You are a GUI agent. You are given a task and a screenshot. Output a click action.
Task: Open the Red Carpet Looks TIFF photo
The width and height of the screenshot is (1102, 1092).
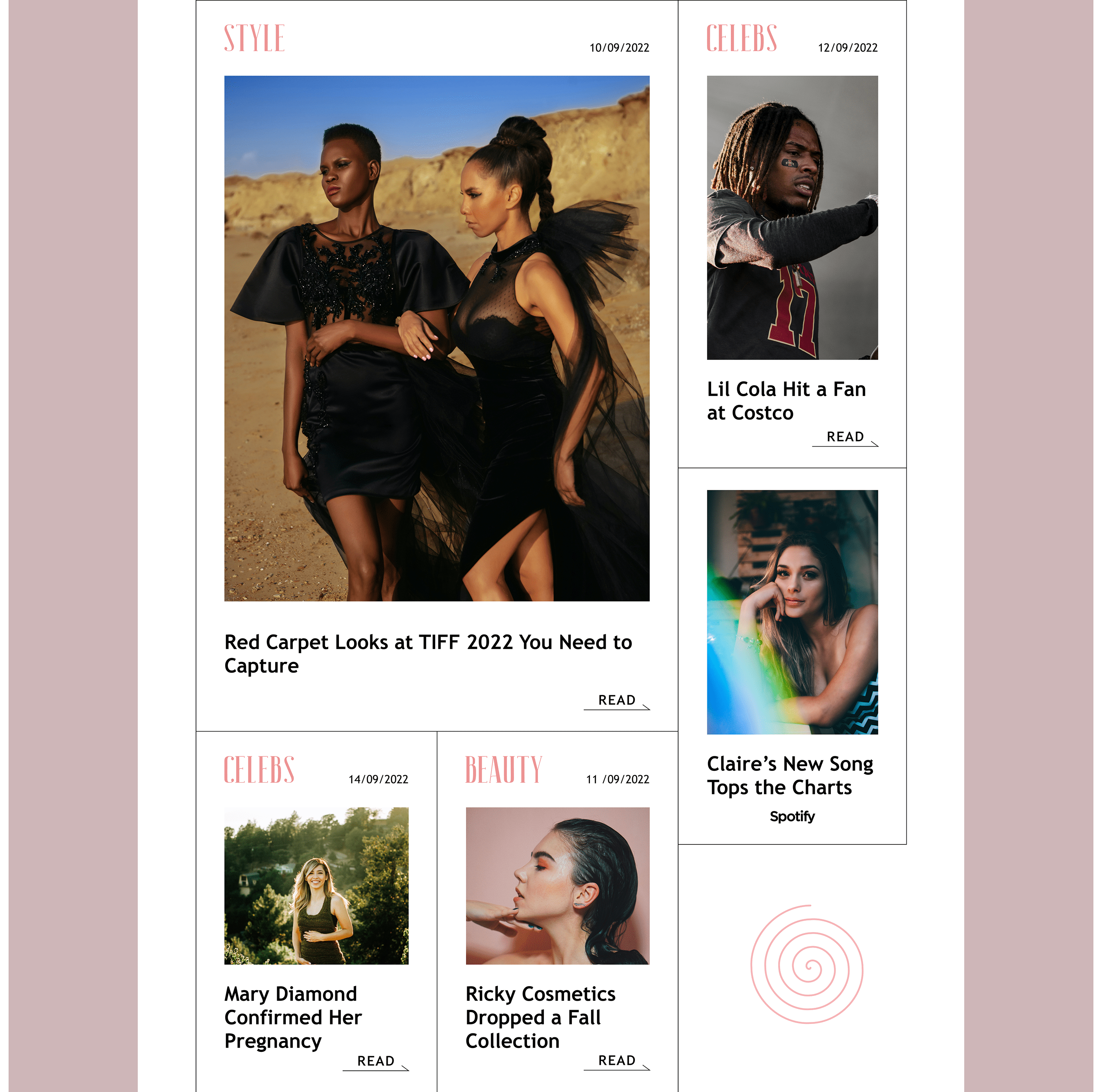point(437,339)
